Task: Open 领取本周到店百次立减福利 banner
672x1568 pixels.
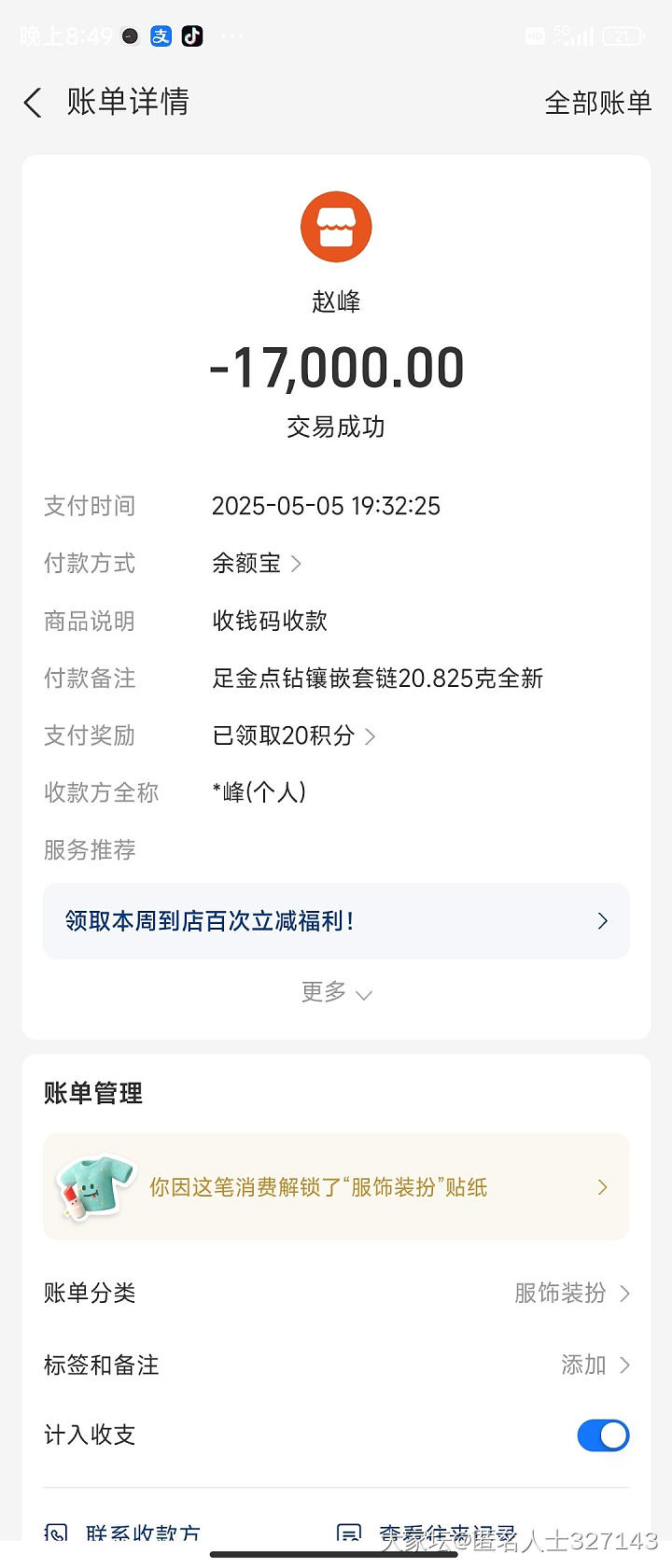Action: click(x=336, y=921)
